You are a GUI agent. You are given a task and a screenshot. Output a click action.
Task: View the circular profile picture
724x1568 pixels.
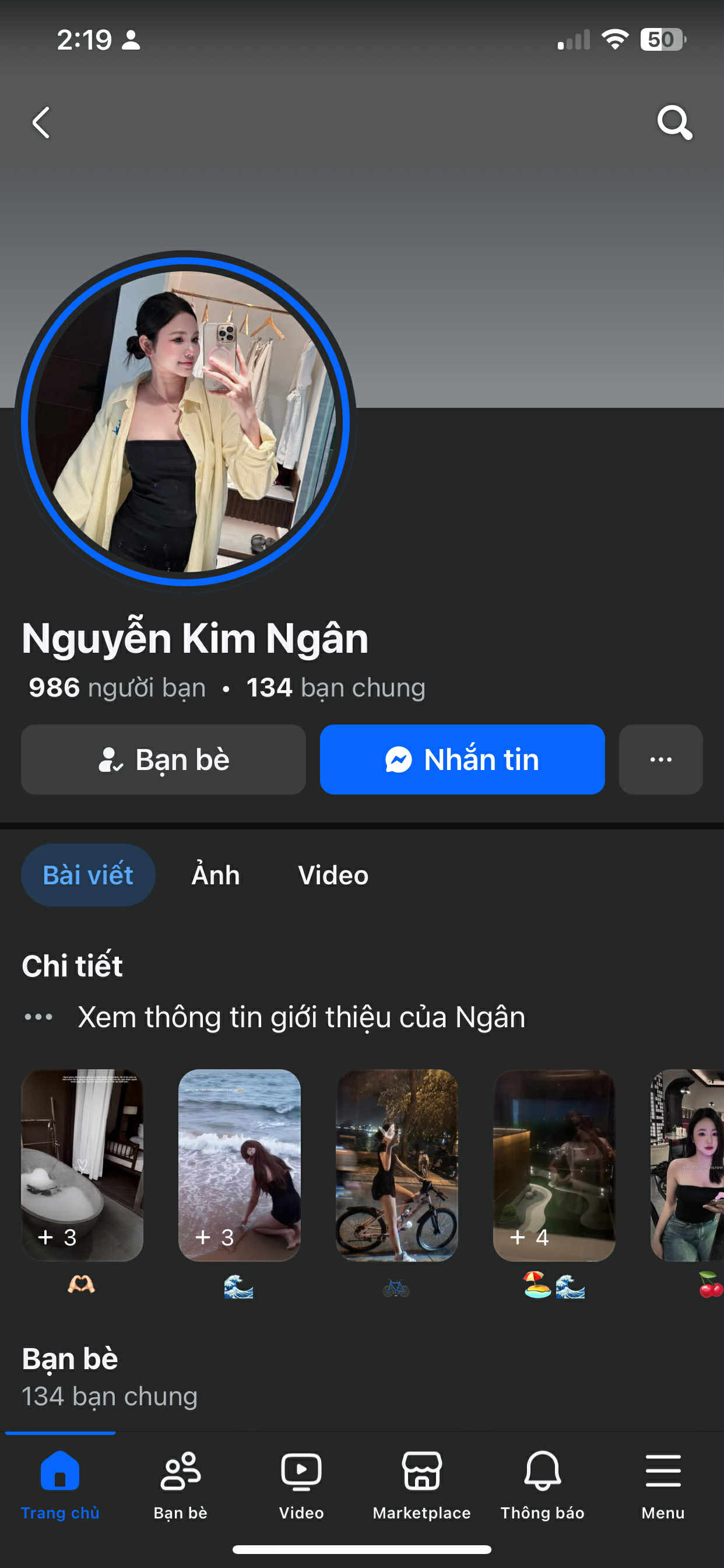pos(185,421)
